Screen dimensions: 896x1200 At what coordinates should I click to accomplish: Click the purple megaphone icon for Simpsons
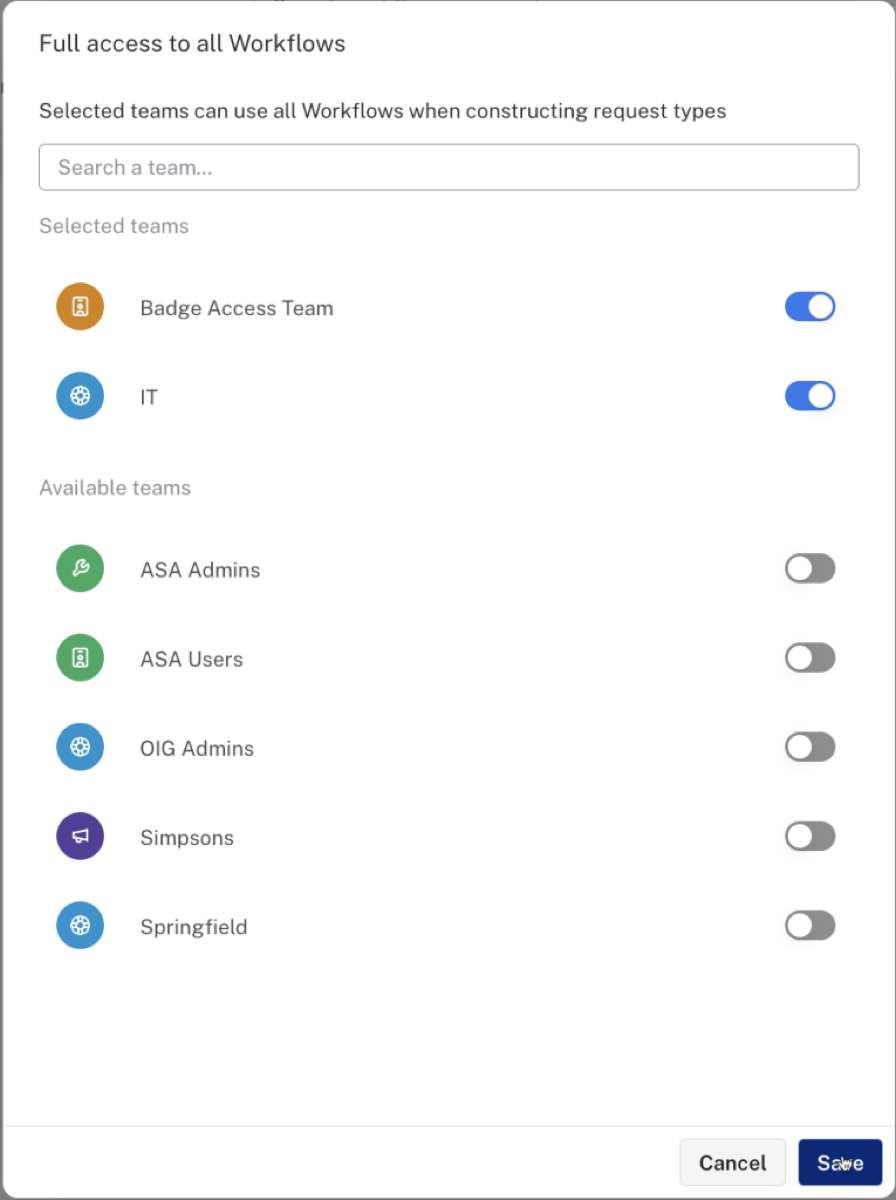pyautogui.click(x=80, y=836)
